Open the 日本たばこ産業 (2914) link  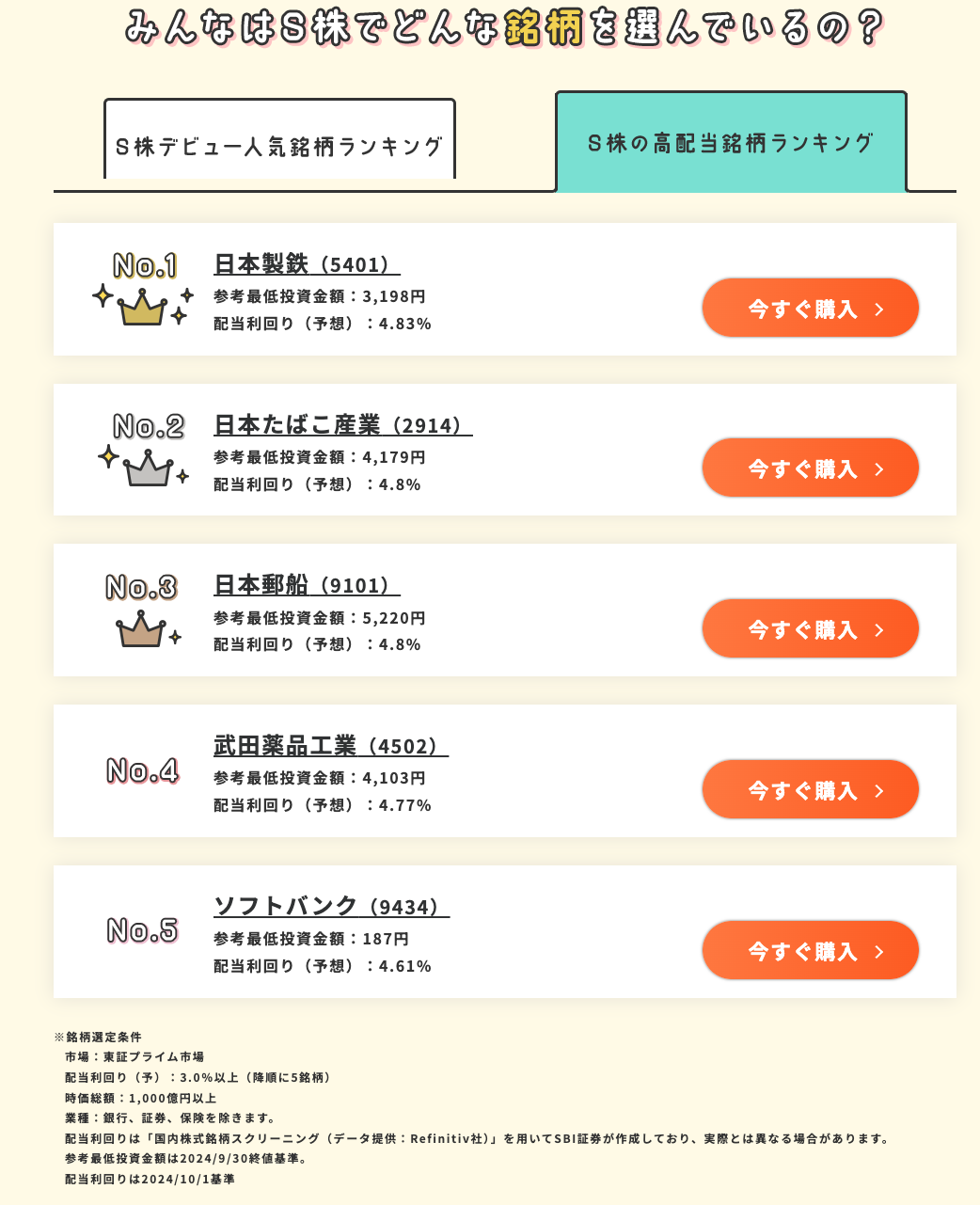[342, 425]
